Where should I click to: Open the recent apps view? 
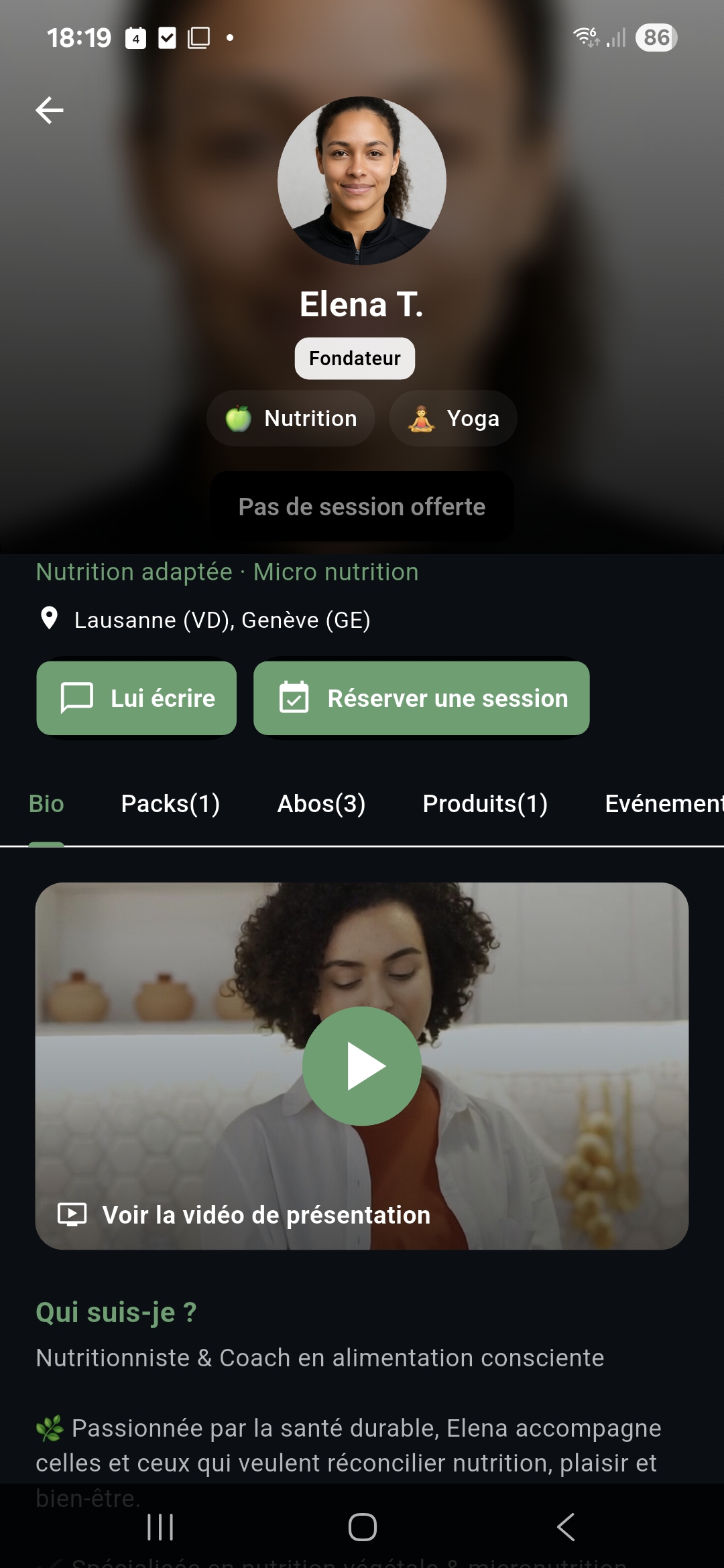click(160, 1527)
